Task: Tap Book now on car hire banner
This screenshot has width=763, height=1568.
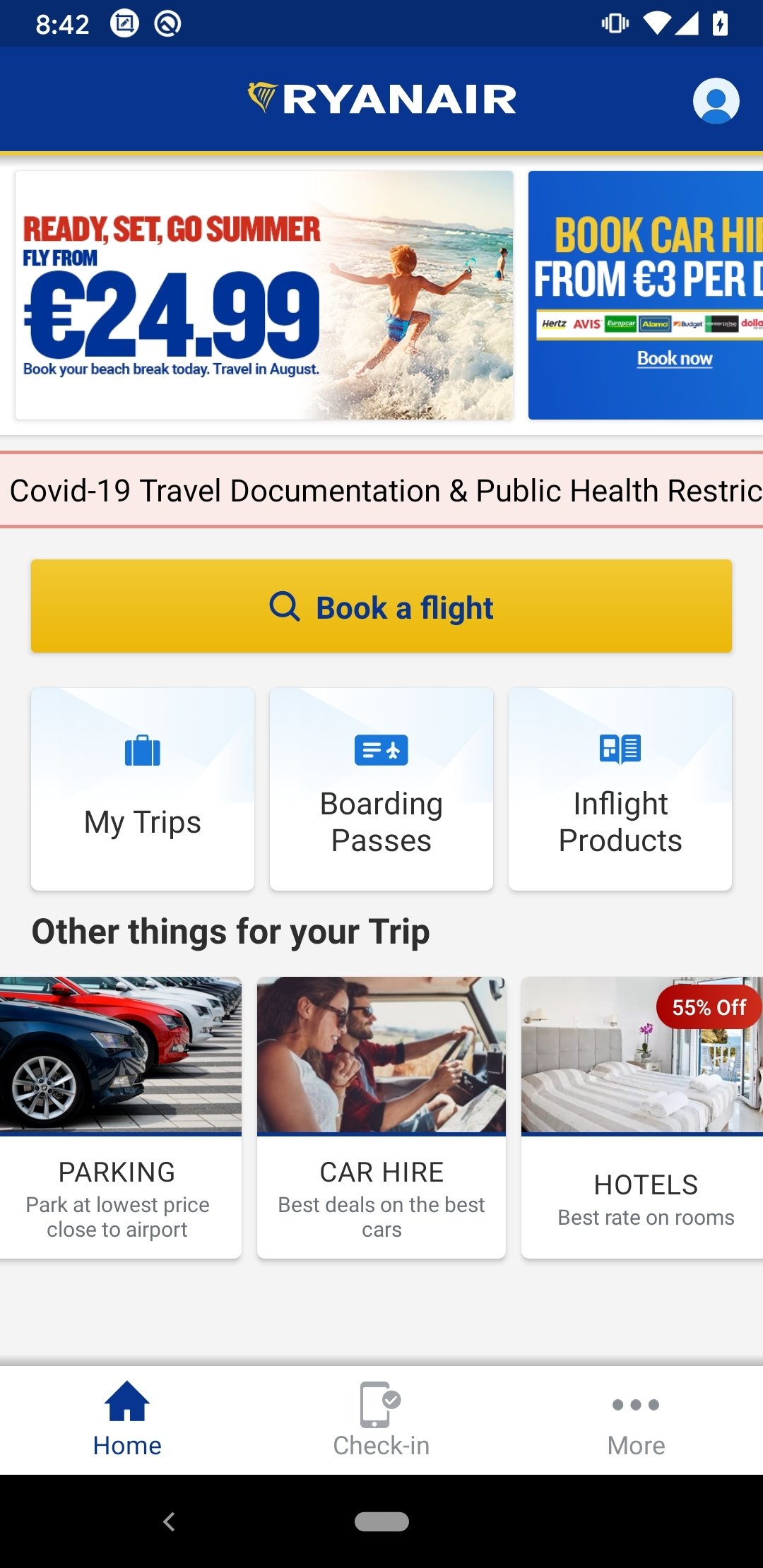Action: coord(674,359)
